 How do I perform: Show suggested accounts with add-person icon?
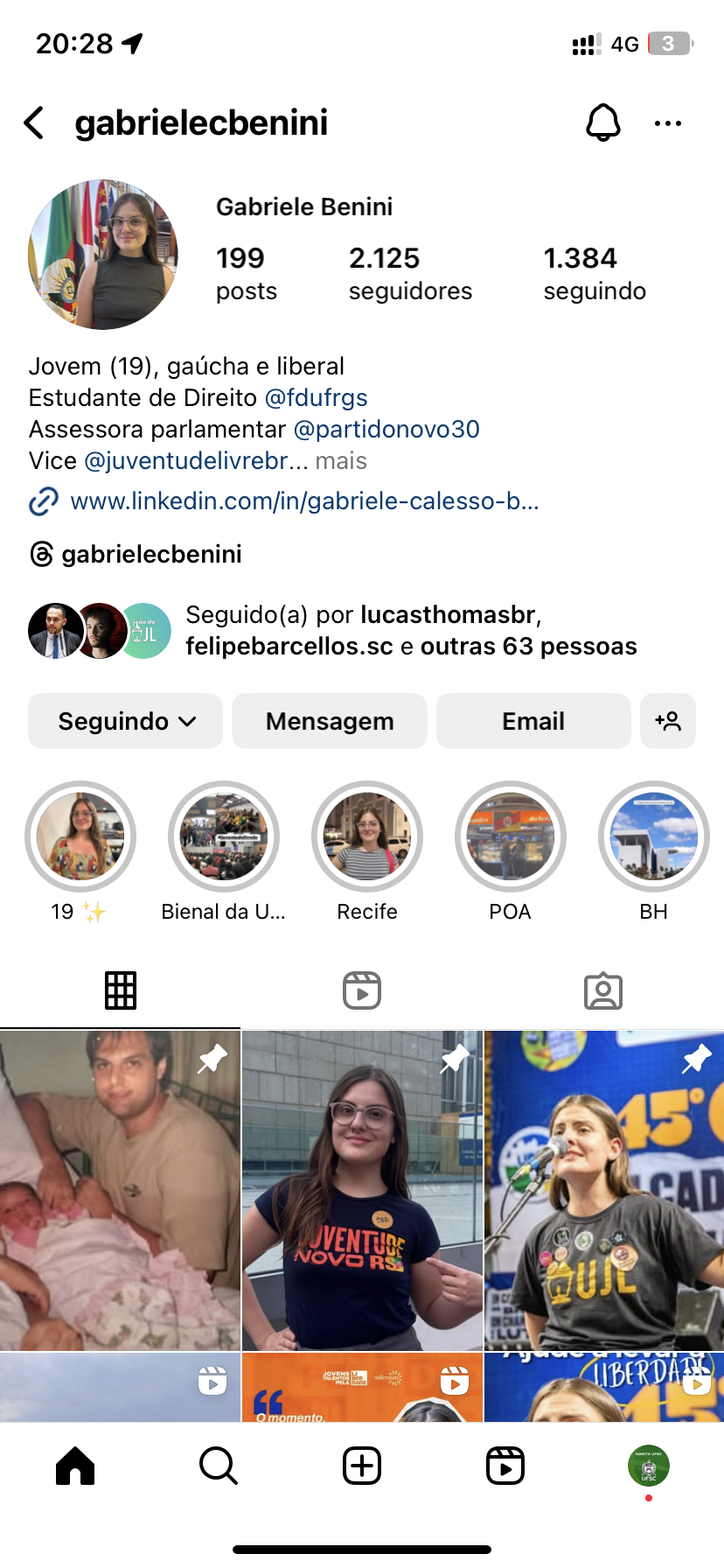point(668,721)
